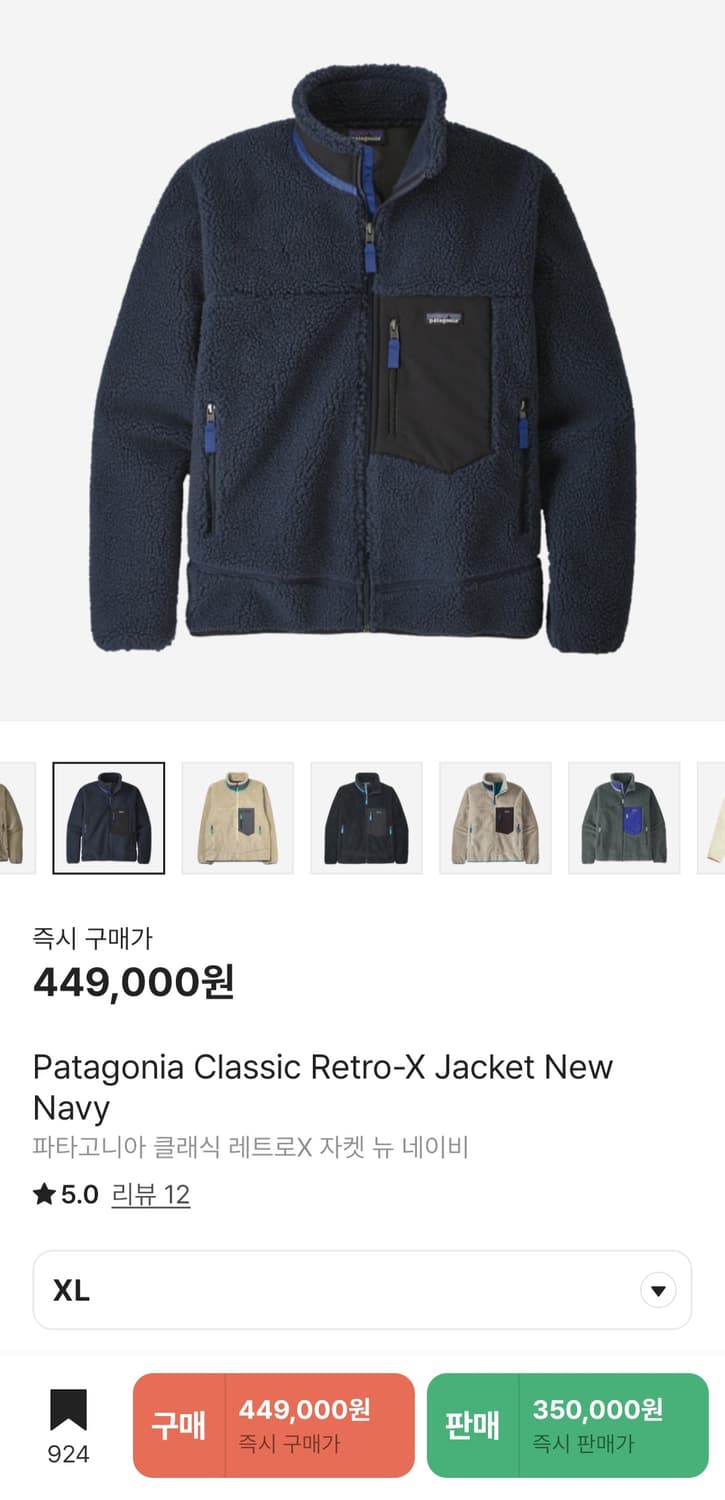Screen dimensions: 725x1500
Task: Open the 리뷰 12 reviews link
Action: 150,1194
